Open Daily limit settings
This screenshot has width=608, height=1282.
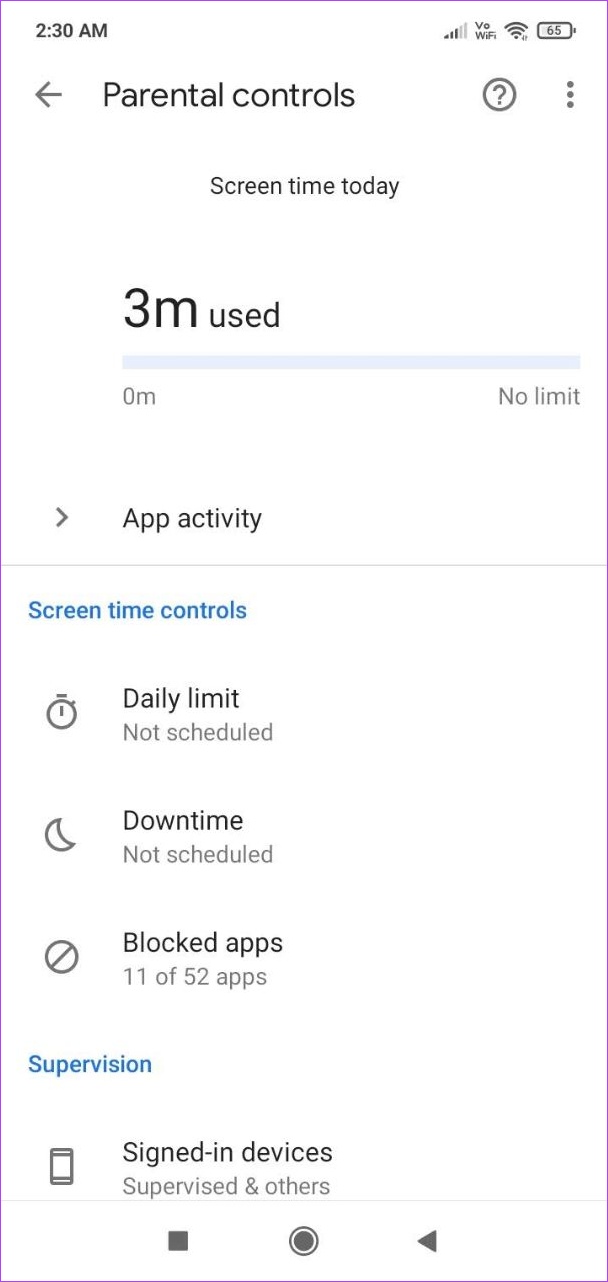click(304, 714)
